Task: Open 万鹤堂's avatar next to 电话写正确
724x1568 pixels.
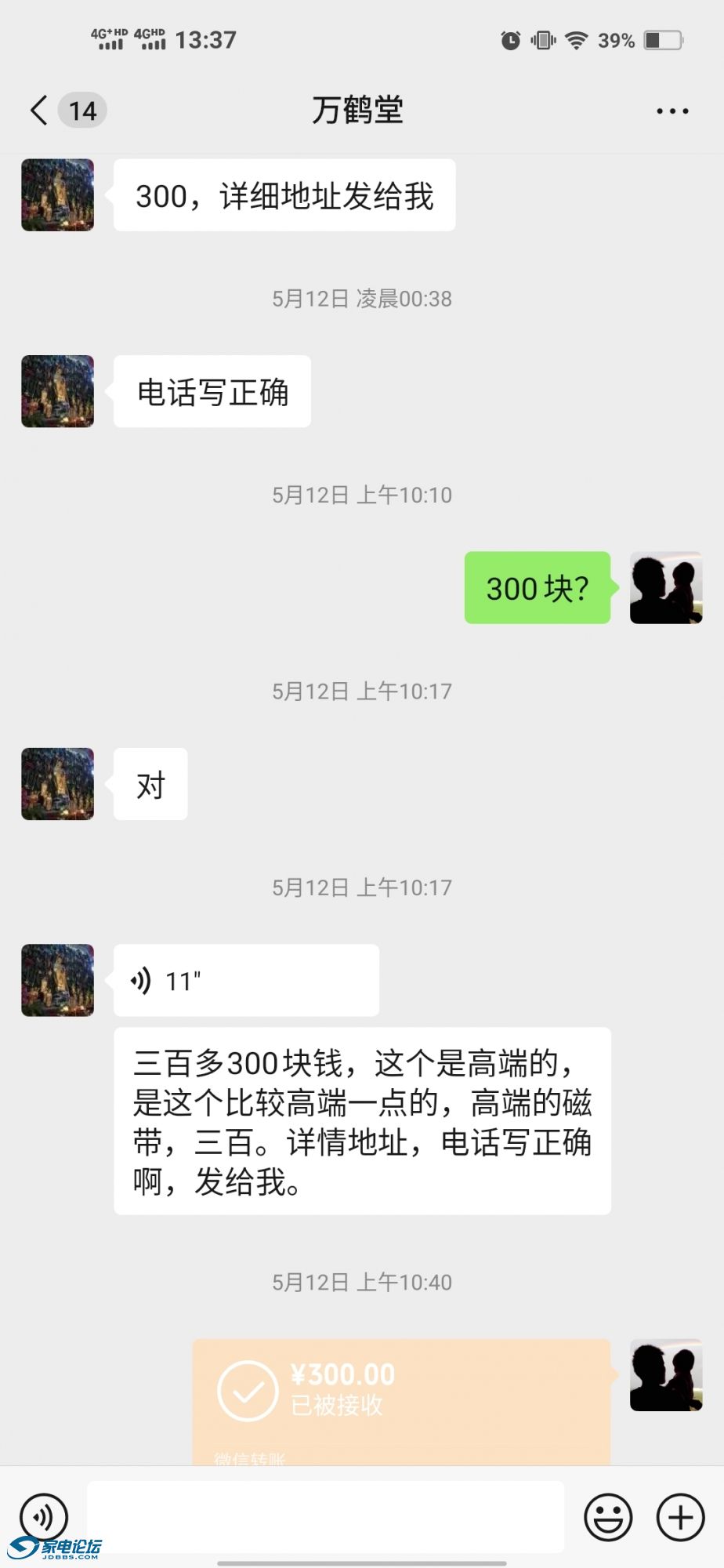Action: pyautogui.click(x=57, y=391)
